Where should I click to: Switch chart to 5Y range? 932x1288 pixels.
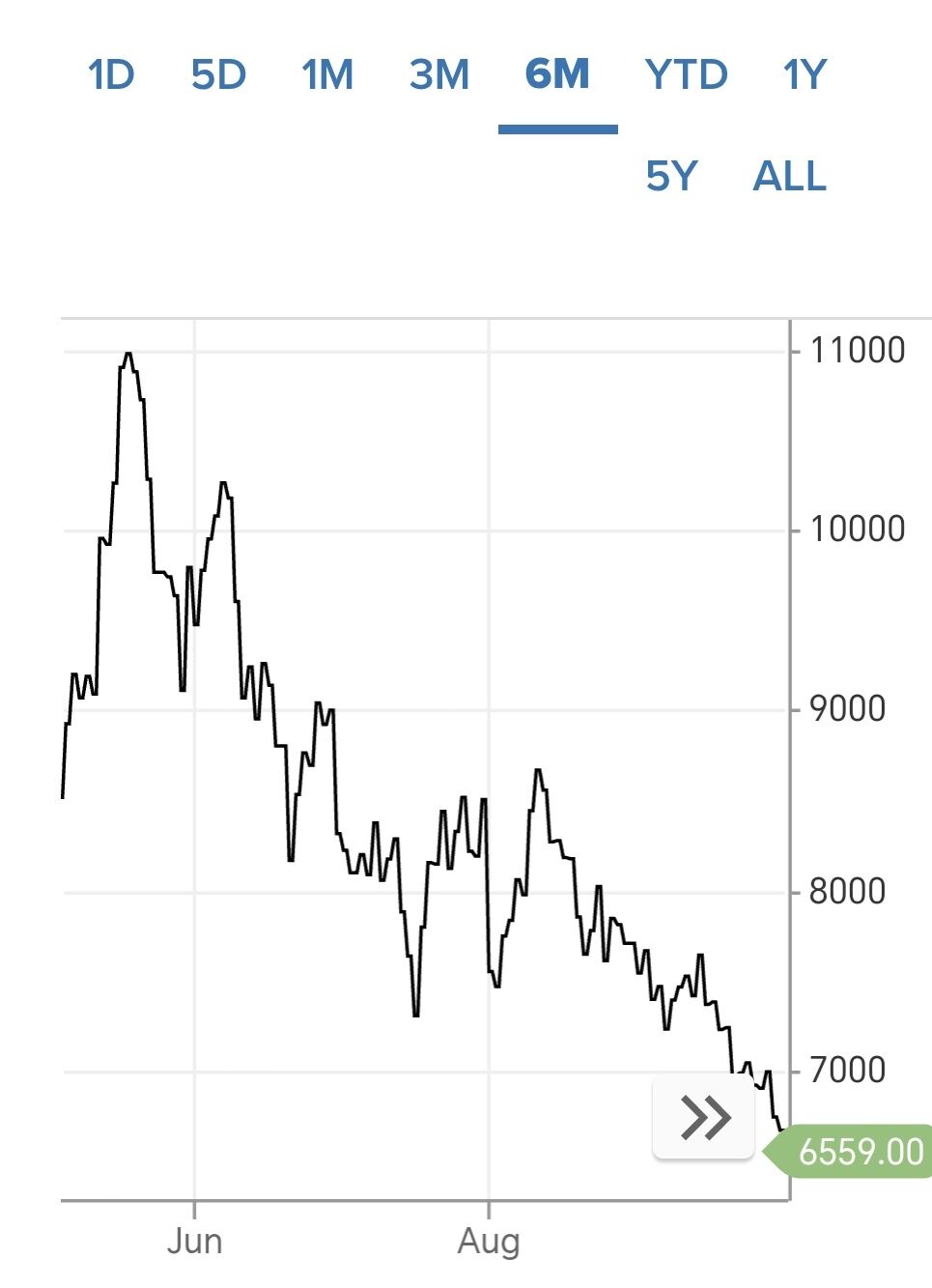pyautogui.click(x=671, y=176)
